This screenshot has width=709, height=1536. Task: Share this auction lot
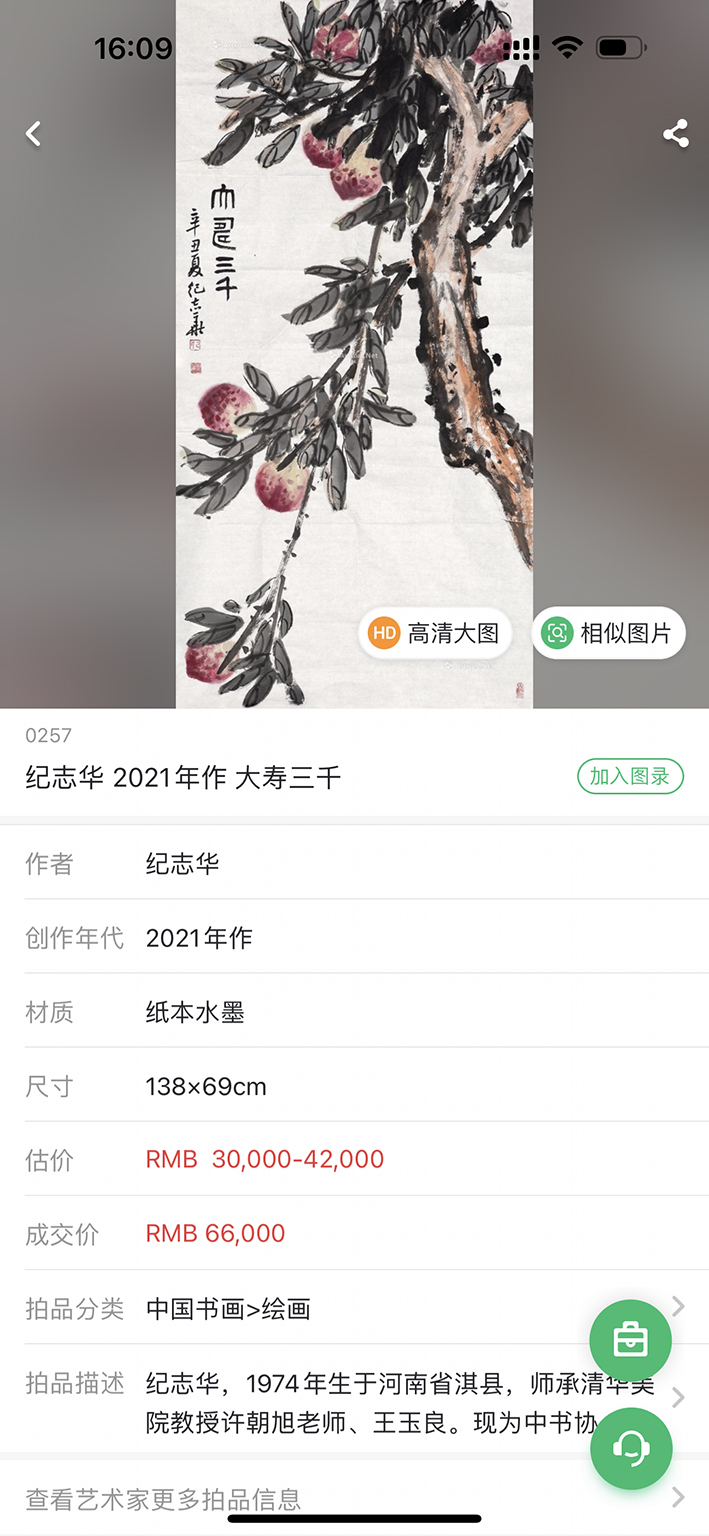(x=676, y=134)
